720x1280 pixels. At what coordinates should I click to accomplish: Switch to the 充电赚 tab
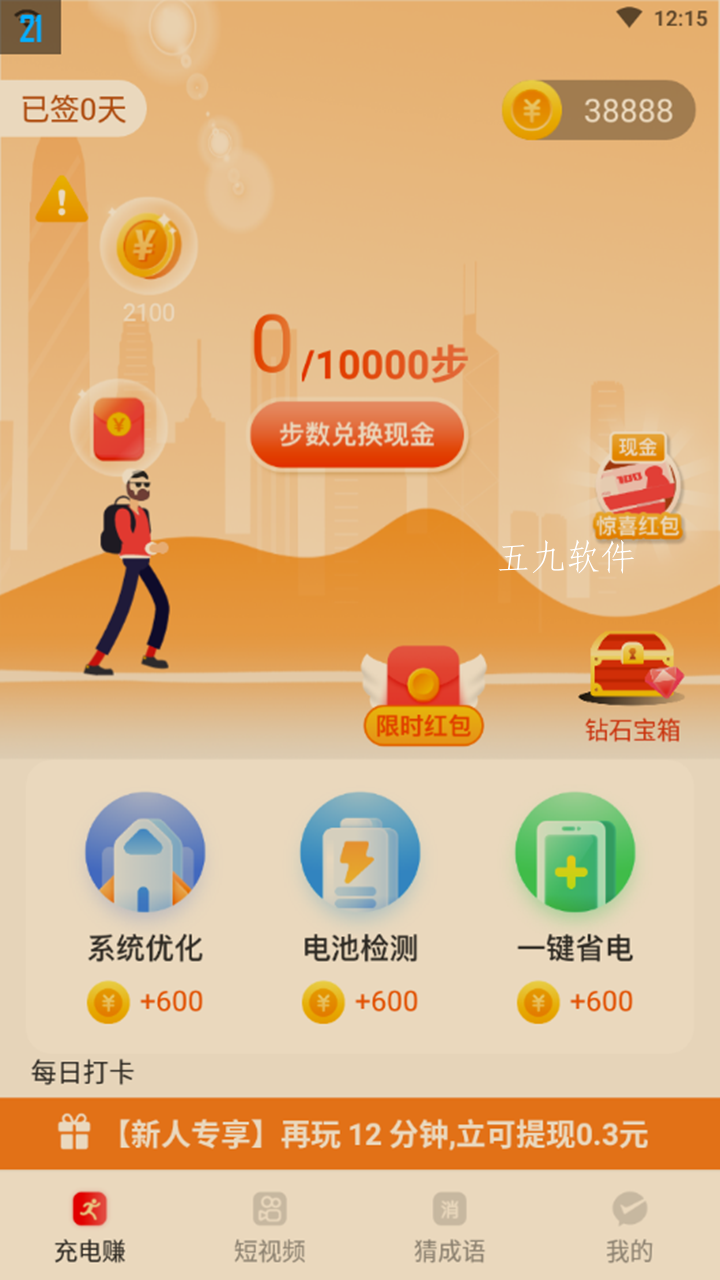pos(90,1227)
